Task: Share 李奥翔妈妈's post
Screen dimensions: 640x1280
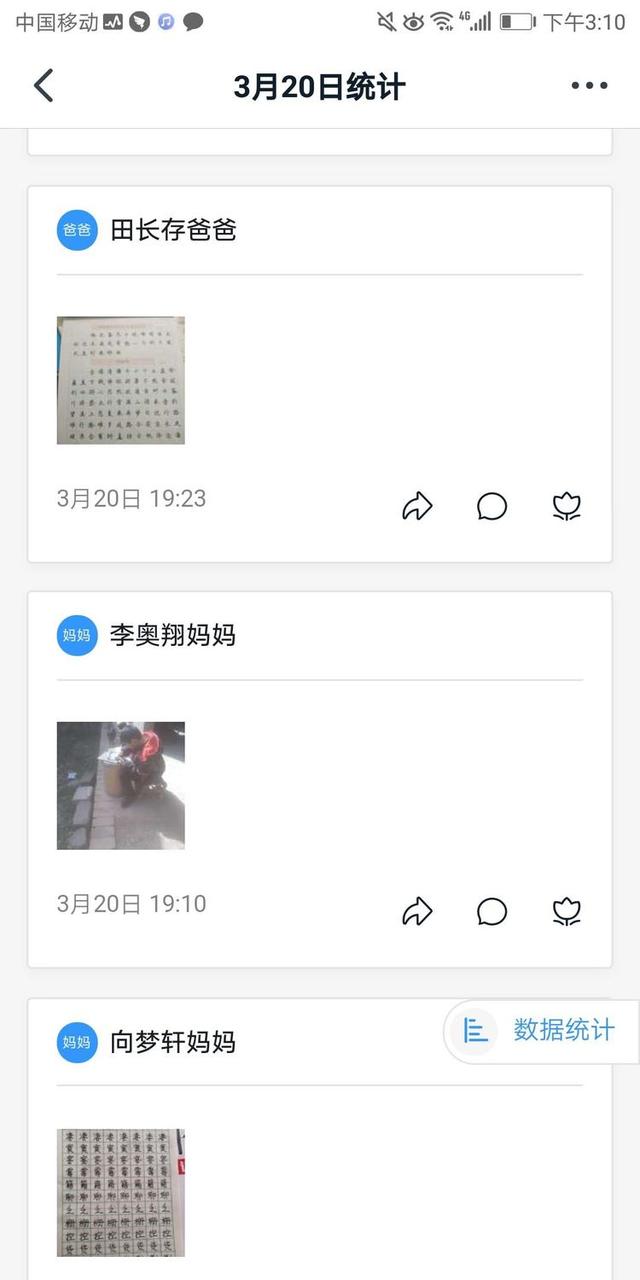Action: click(417, 912)
